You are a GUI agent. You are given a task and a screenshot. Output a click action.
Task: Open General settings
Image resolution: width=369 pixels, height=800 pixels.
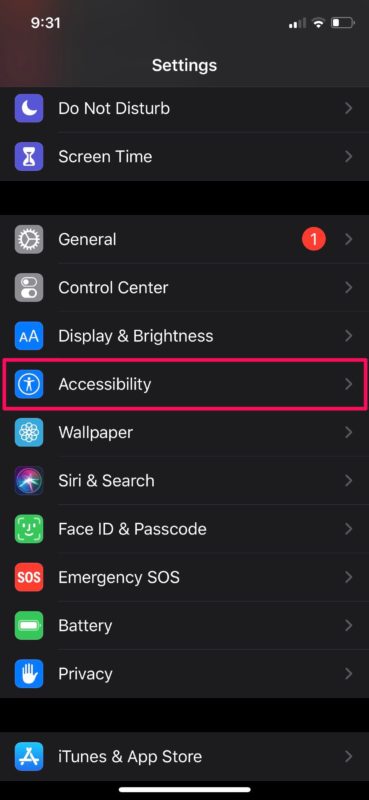coord(184,239)
